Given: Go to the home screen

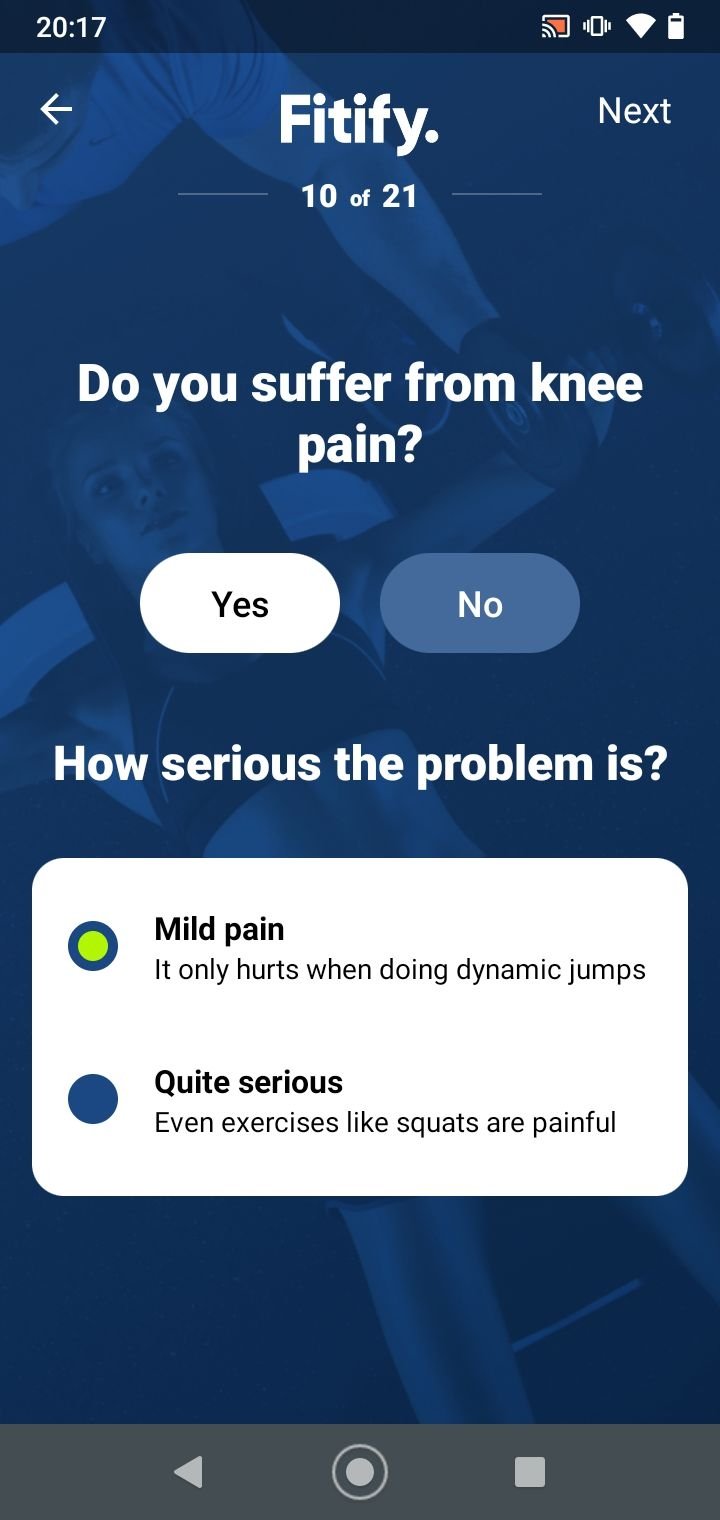Looking at the screenshot, I should coord(360,1472).
